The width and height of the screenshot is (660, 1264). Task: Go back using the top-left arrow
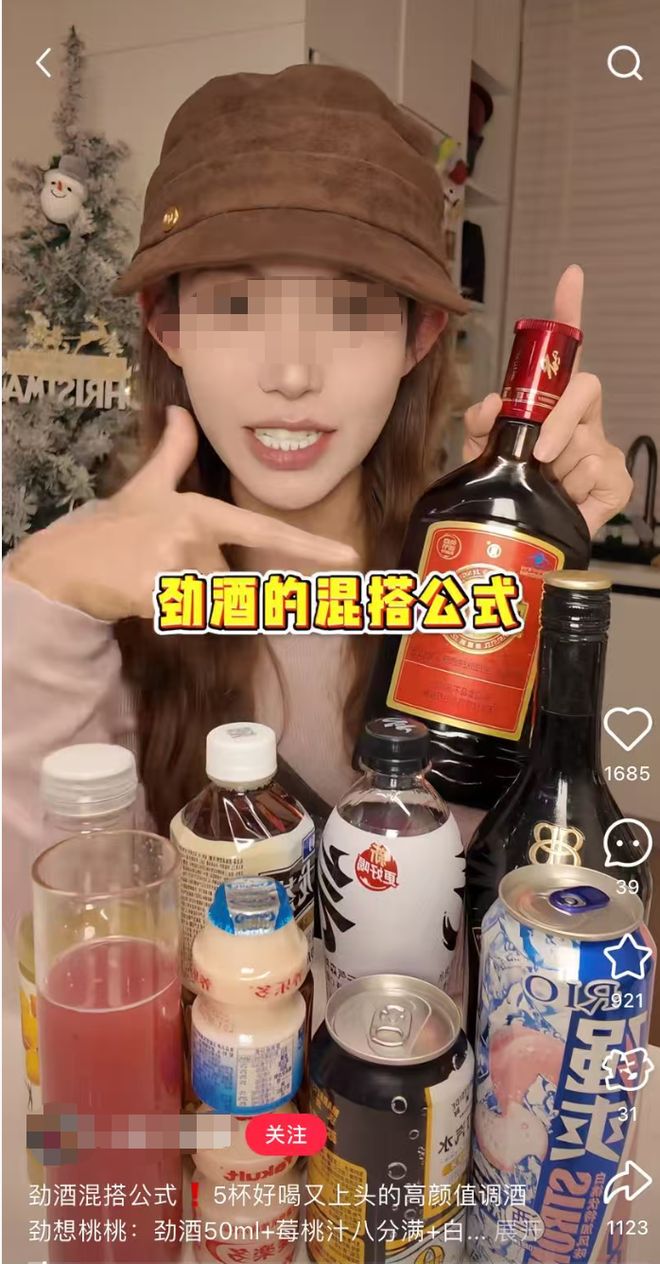[x=43, y=63]
